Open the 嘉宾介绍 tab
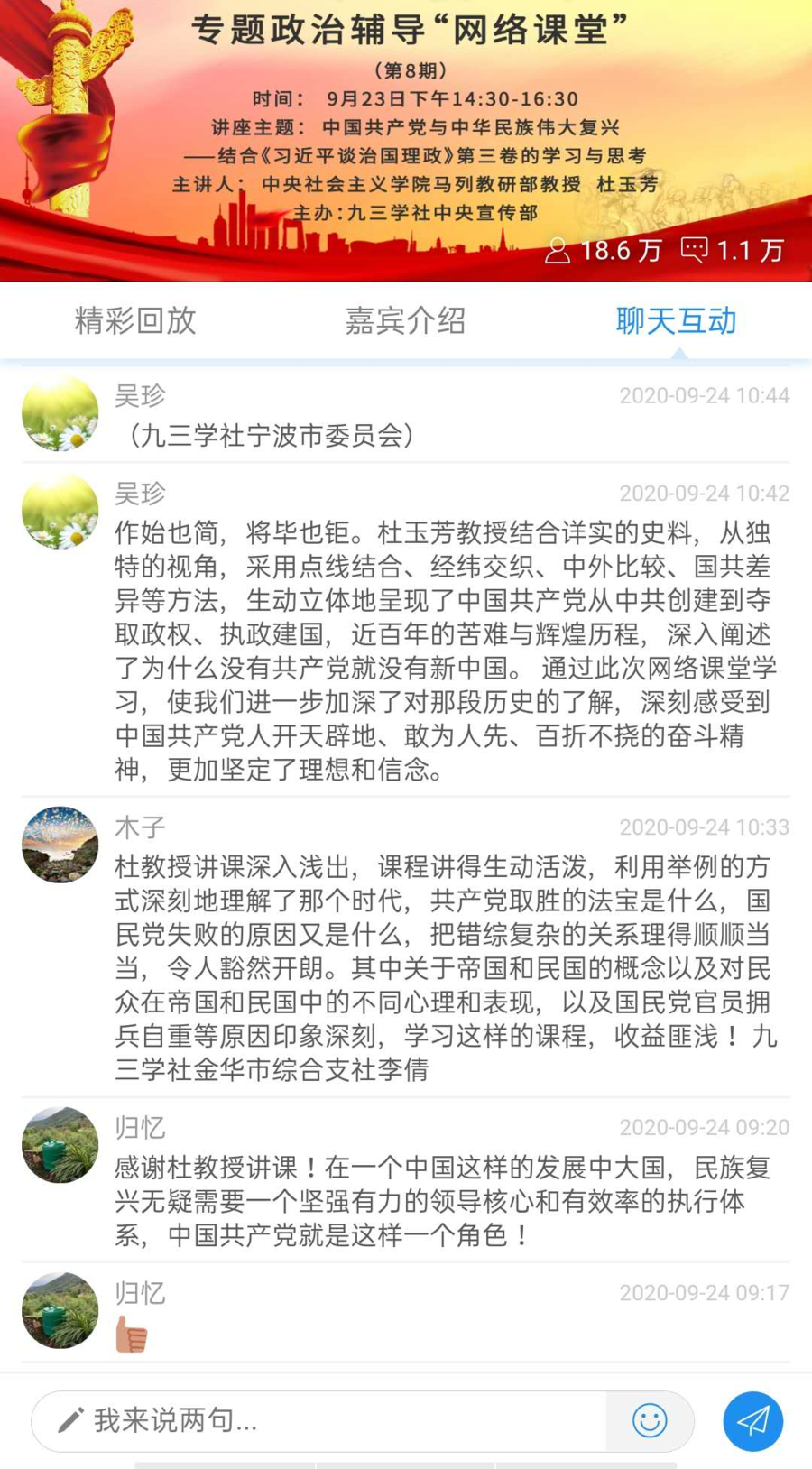 (x=405, y=320)
